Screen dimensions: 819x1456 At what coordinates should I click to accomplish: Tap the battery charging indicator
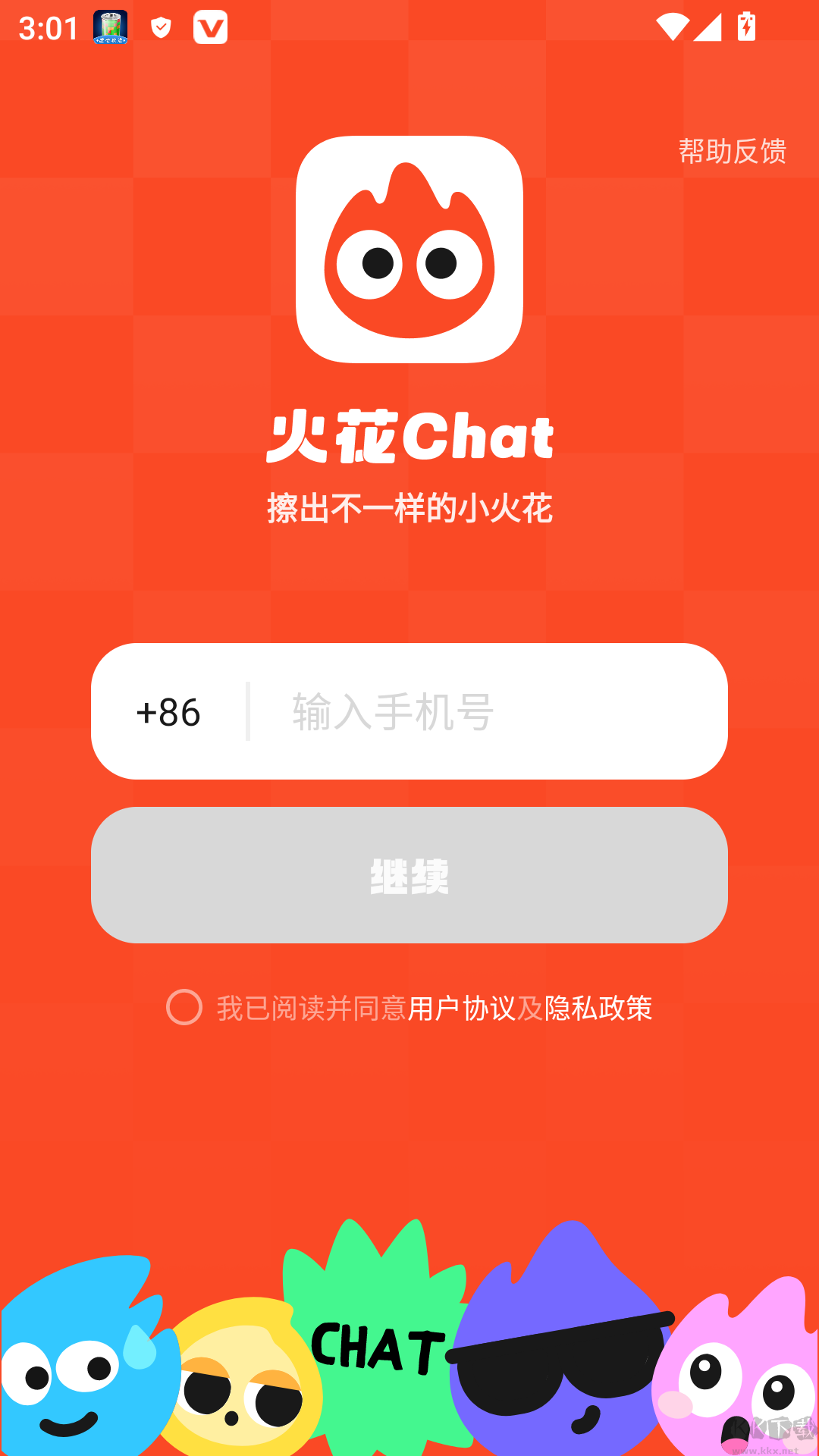(x=746, y=27)
